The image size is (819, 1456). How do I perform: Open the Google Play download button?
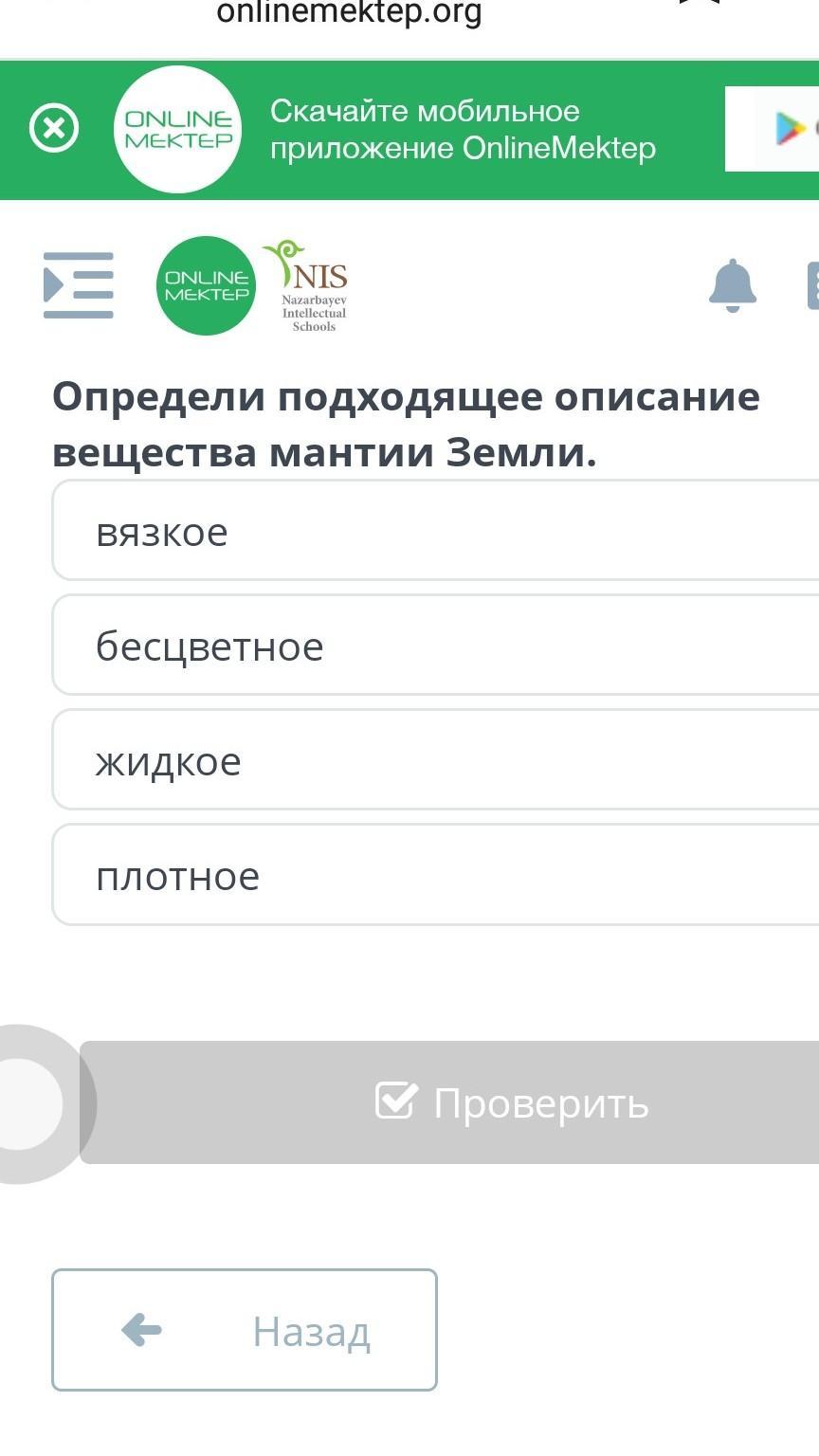click(x=773, y=129)
